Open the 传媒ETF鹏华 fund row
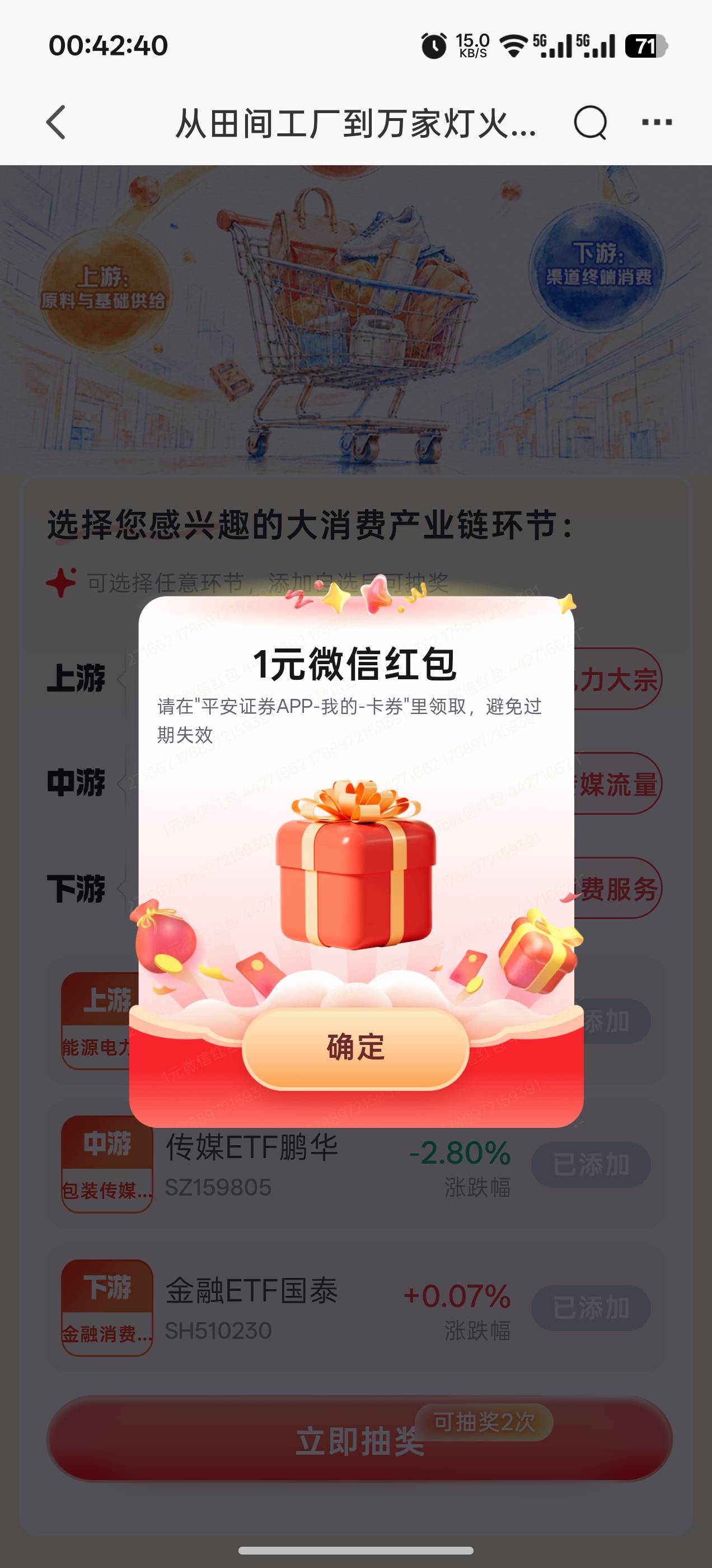The image size is (712, 1568). pos(355,1165)
